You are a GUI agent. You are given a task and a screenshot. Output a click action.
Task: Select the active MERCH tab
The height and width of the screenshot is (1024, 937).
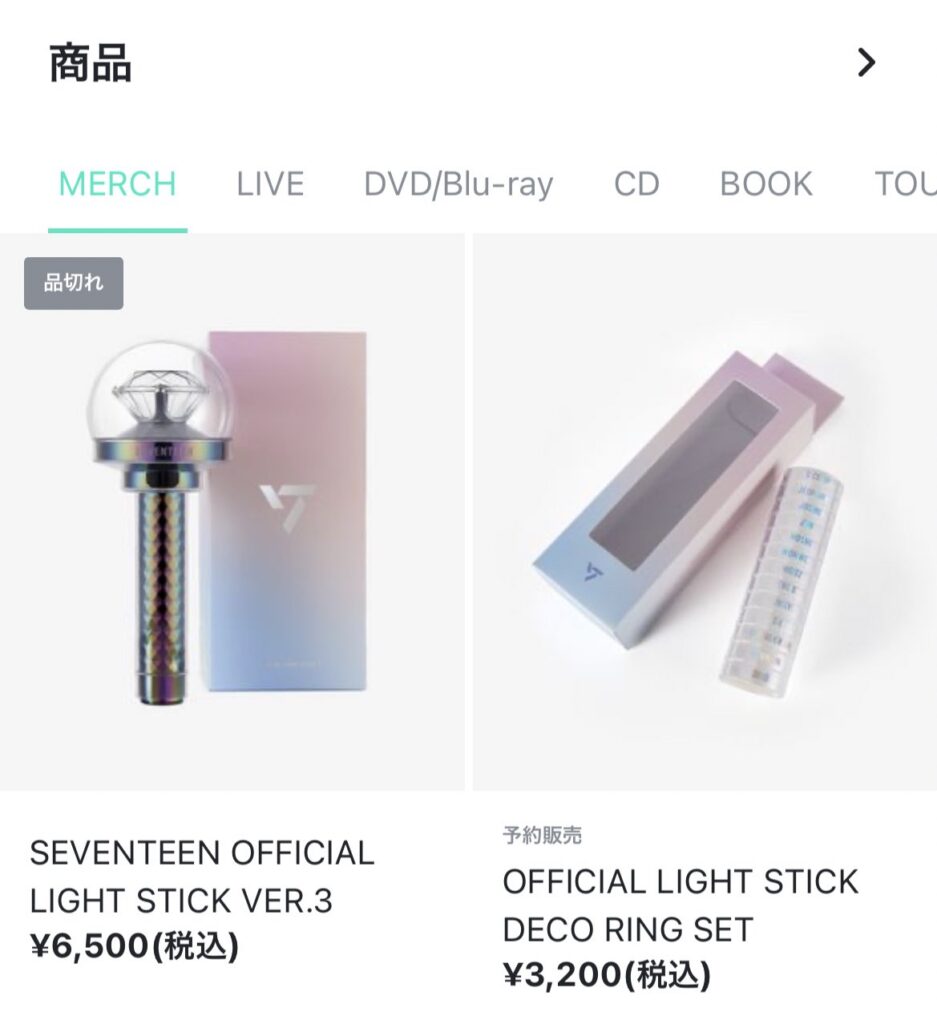coord(117,184)
